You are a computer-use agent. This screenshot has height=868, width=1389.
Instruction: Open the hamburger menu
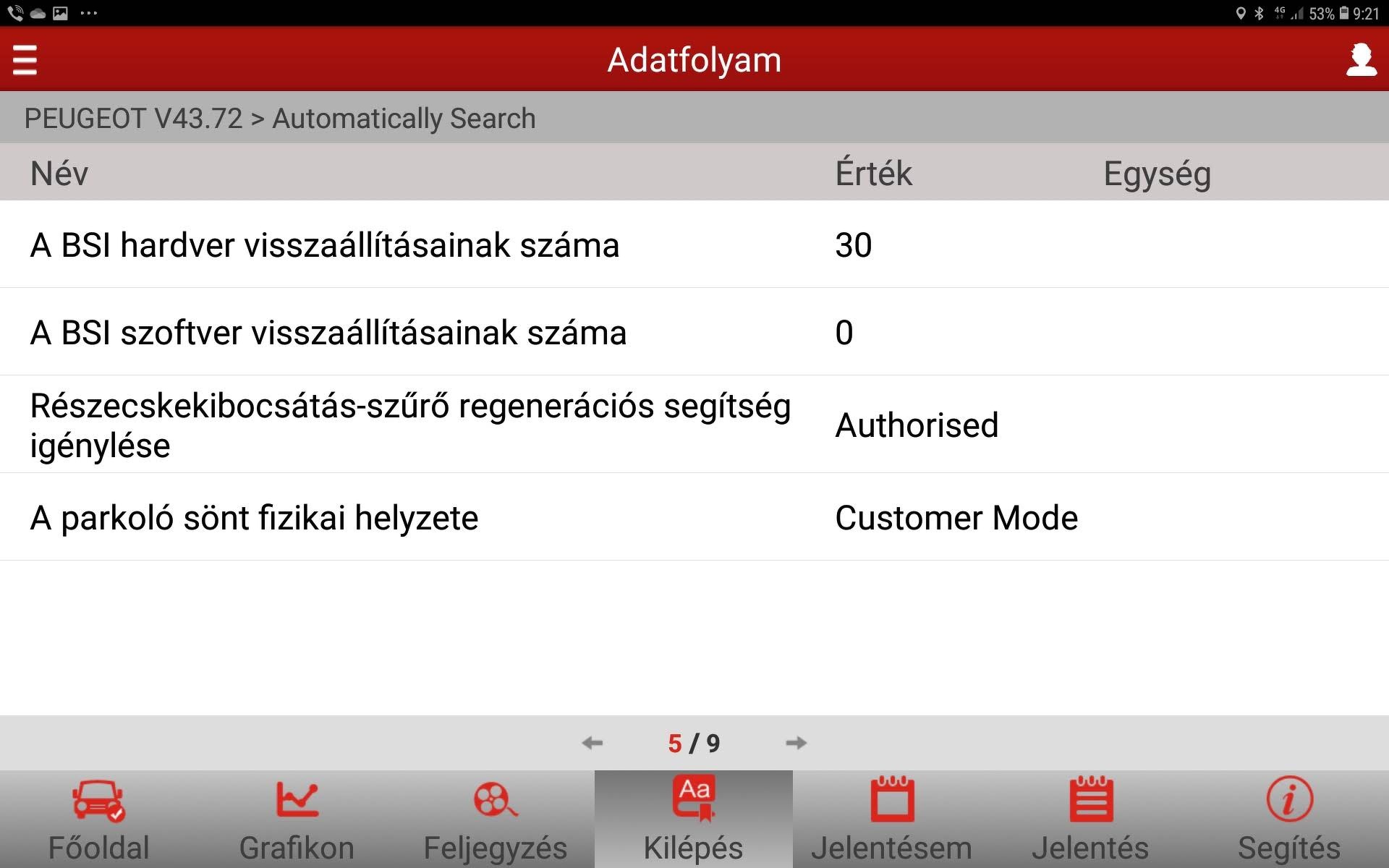tap(25, 60)
